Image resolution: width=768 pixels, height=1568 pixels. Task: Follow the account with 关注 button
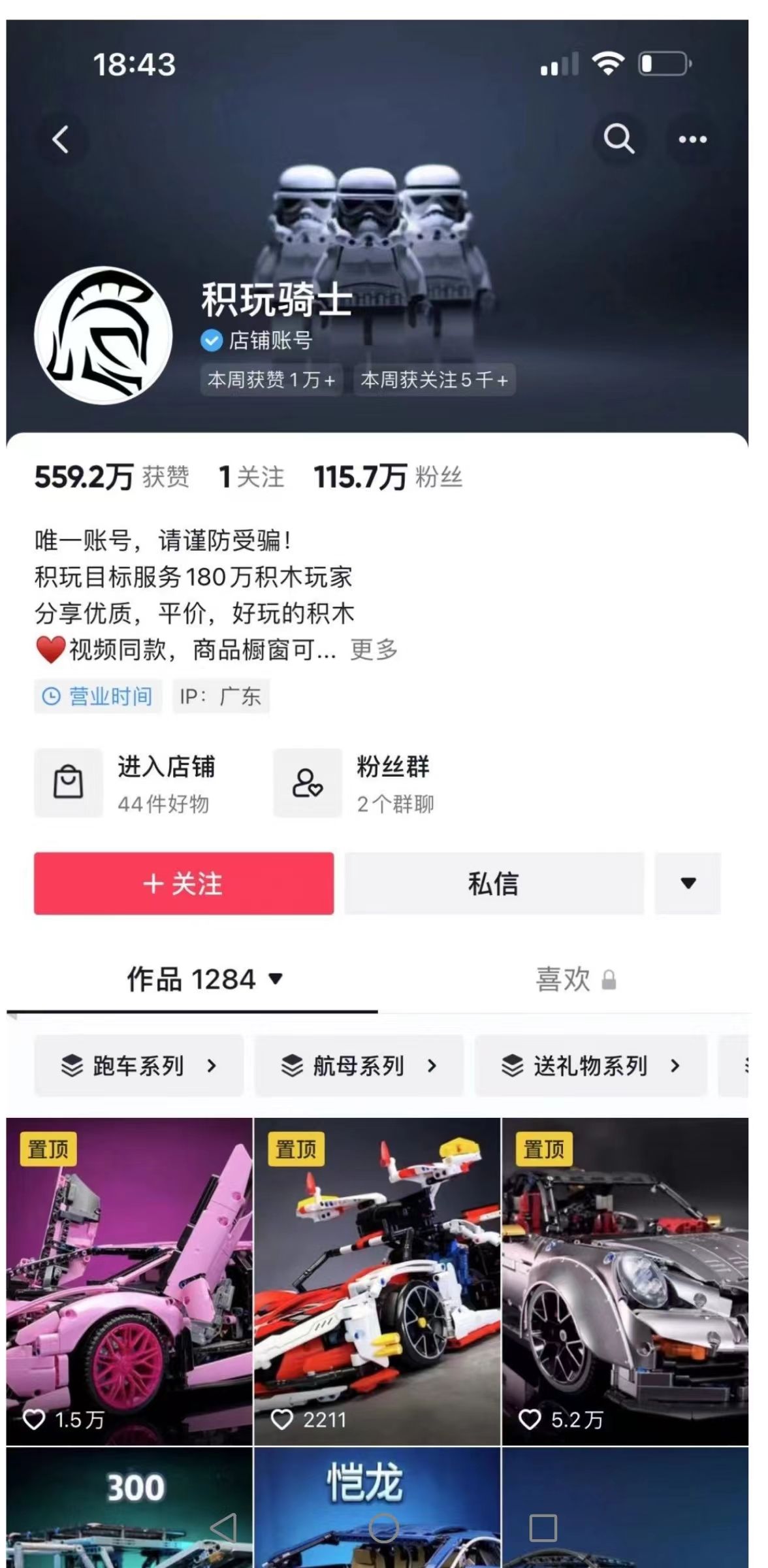[183, 883]
